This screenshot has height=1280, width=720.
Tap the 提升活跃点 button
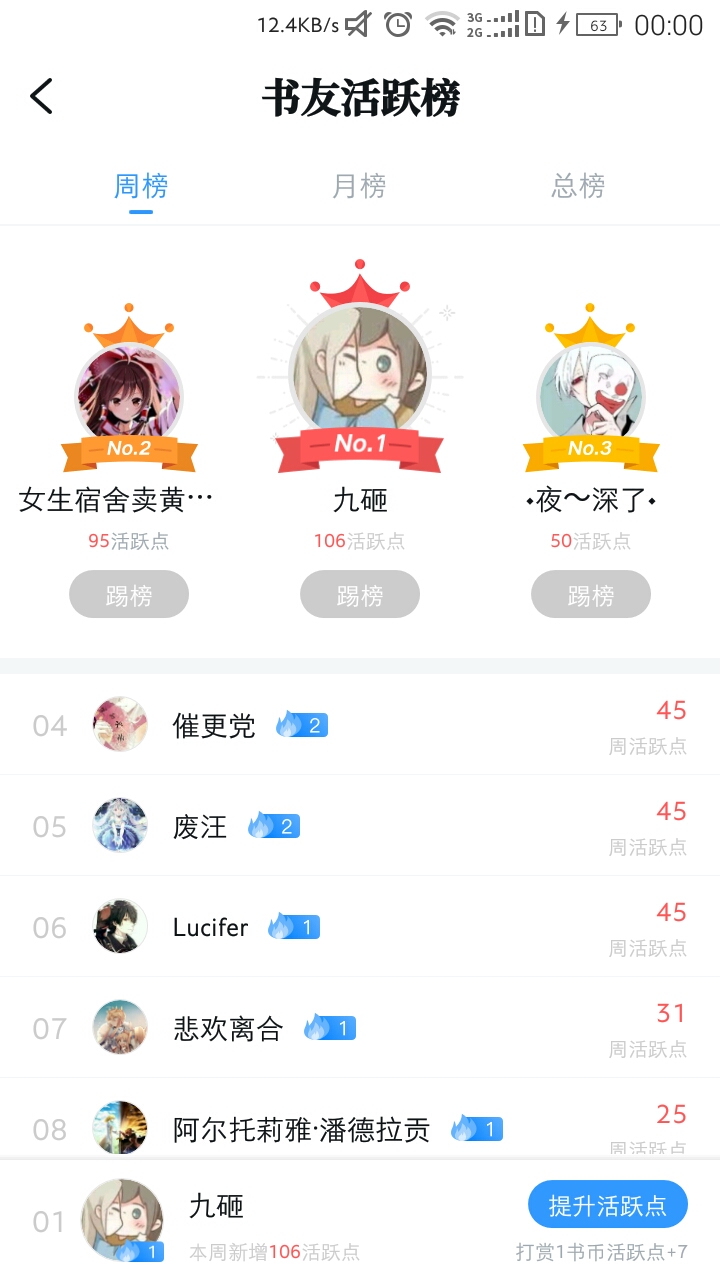tap(607, 1205)
